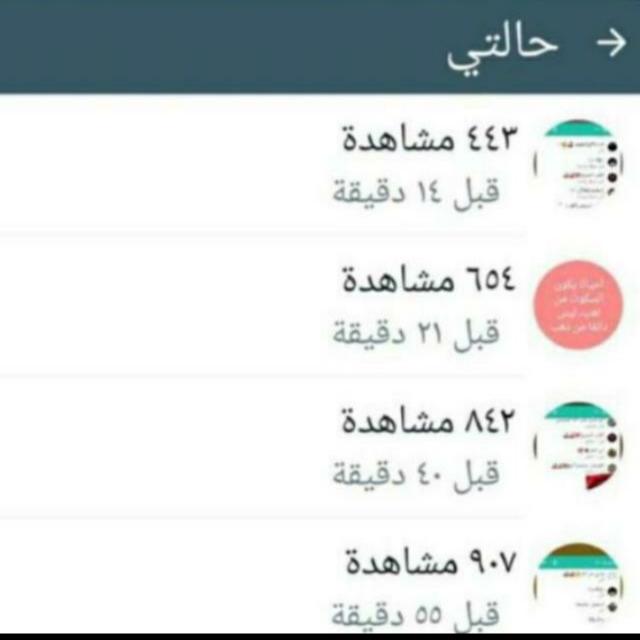The image size is (640, 640).
Task: Open the status with ٤٤٣ مشاهدة
Action: [x=430, y=164]
